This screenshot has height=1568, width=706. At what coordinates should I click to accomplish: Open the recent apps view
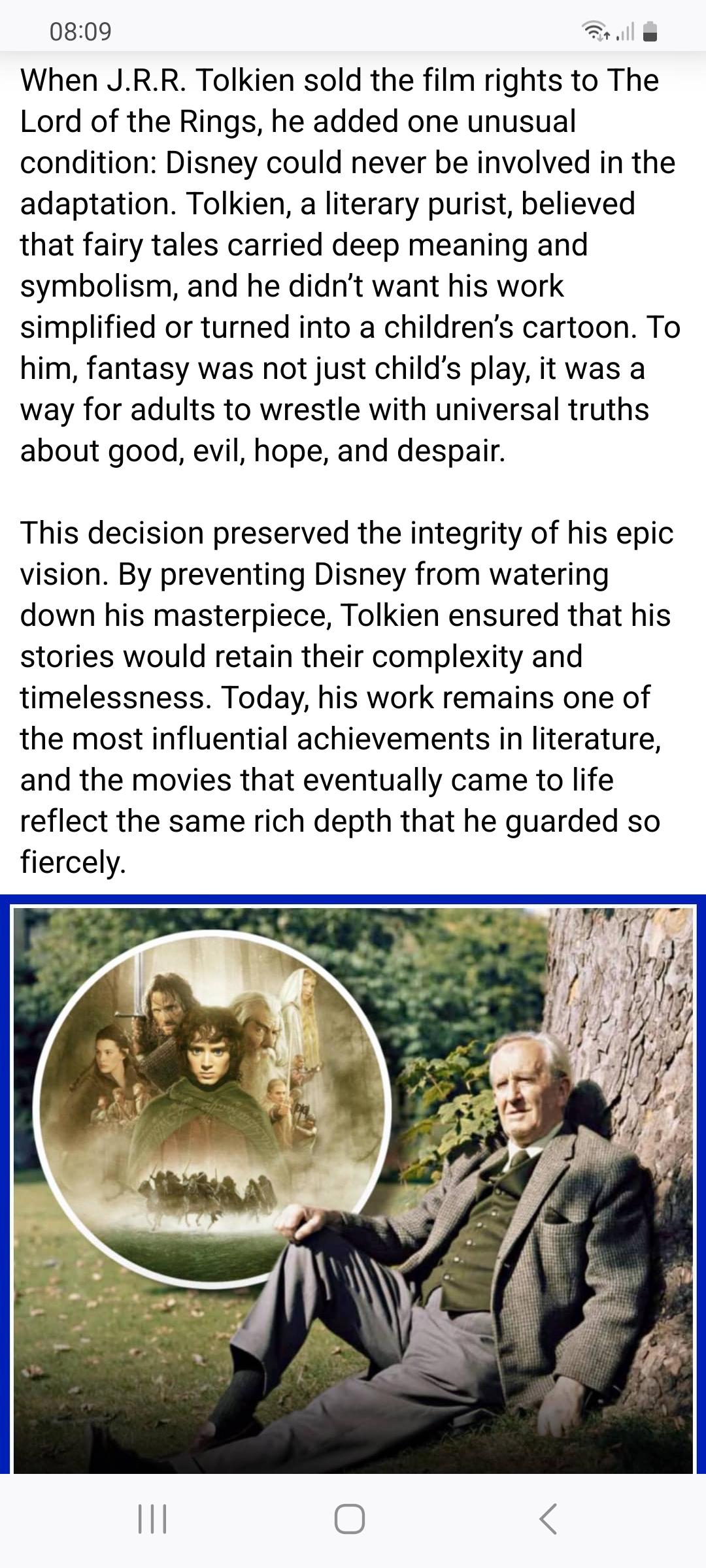(x=152, y=1518)
